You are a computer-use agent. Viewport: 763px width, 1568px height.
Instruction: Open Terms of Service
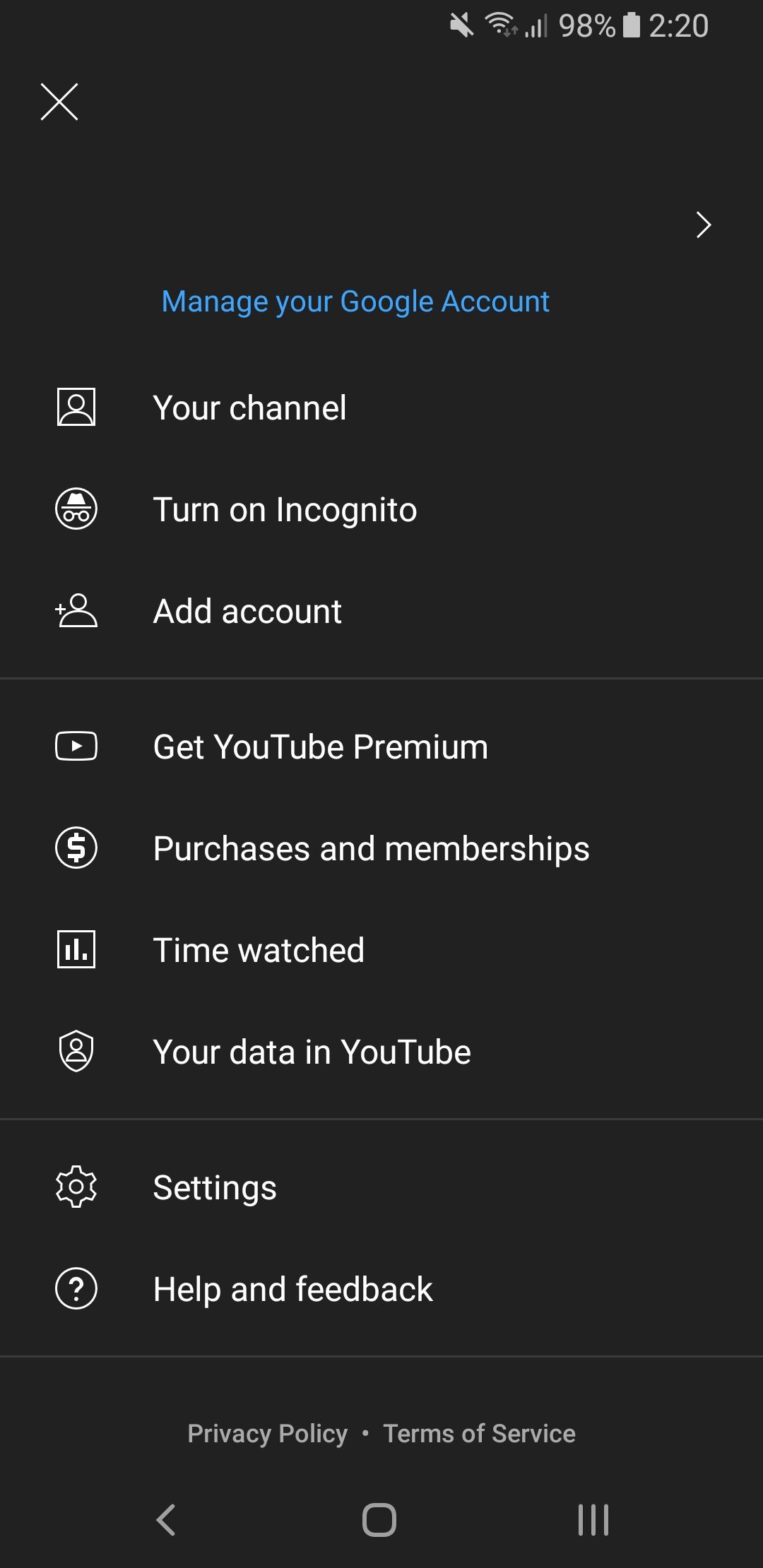click(x=478, y=1433)
